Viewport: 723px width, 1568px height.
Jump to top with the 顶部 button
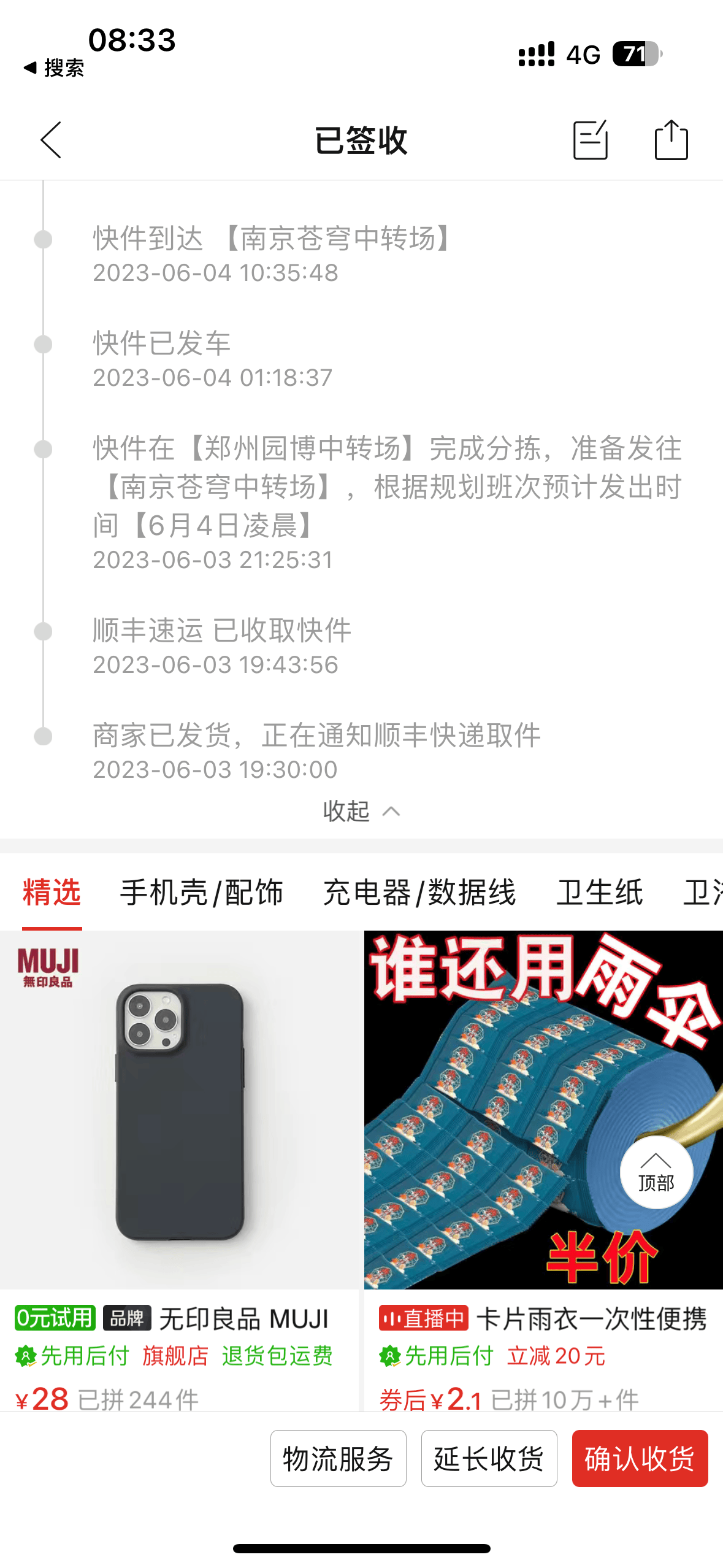pos(656,1172)
